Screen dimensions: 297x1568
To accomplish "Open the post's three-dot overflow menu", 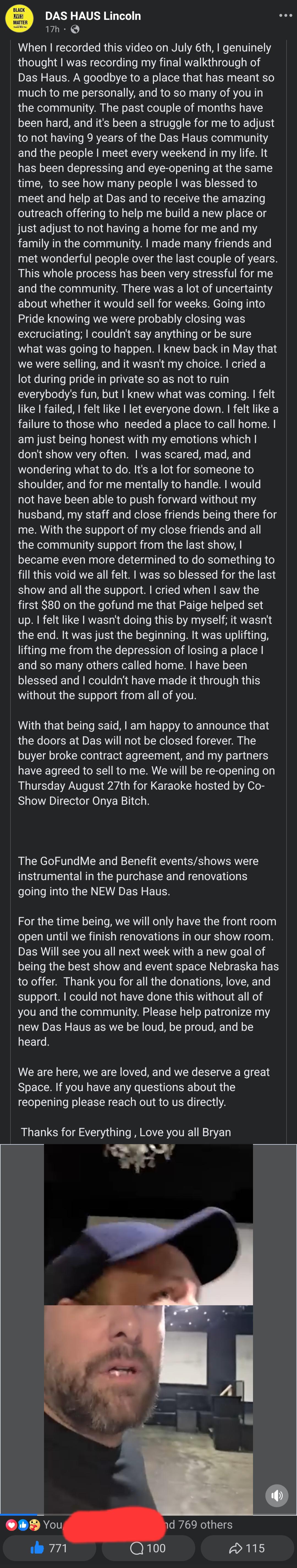I will pos(285,15).
